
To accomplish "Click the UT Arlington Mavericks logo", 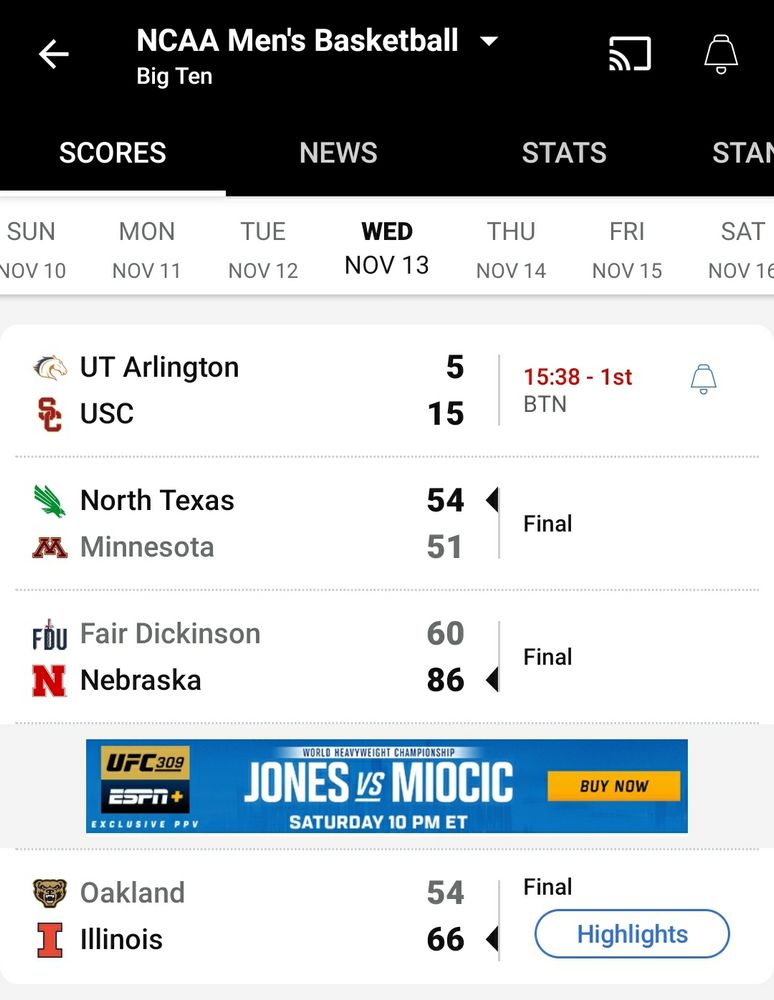I will point(51,366).
